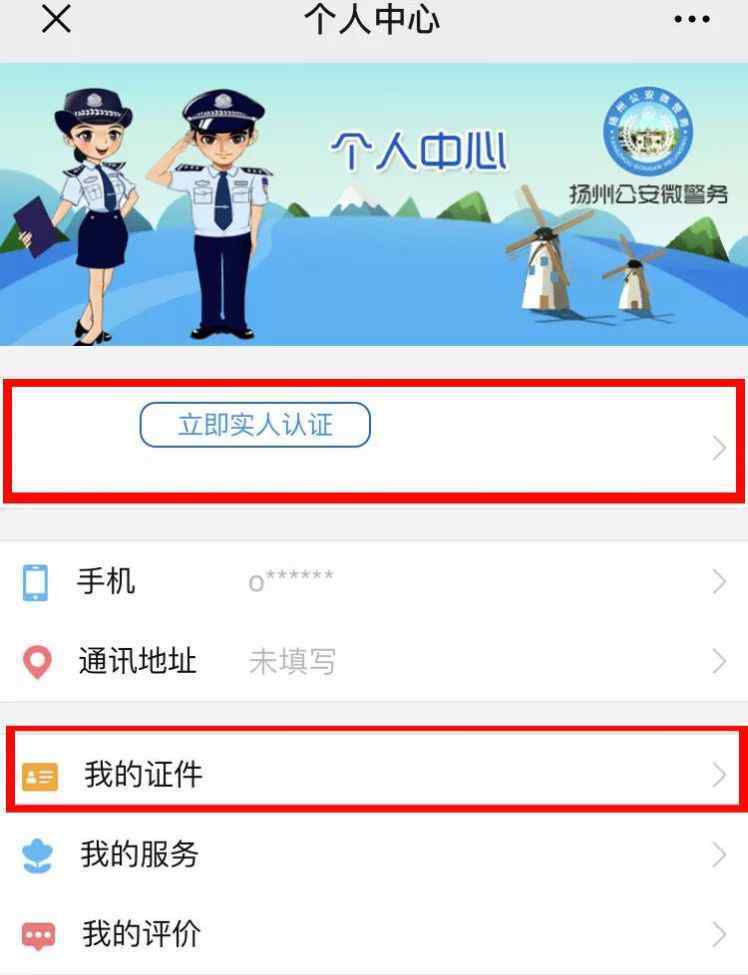Image resolution: width=748 pixels, height=975 pixels.
Task: Open 我的服务
Action: point(373,855)
